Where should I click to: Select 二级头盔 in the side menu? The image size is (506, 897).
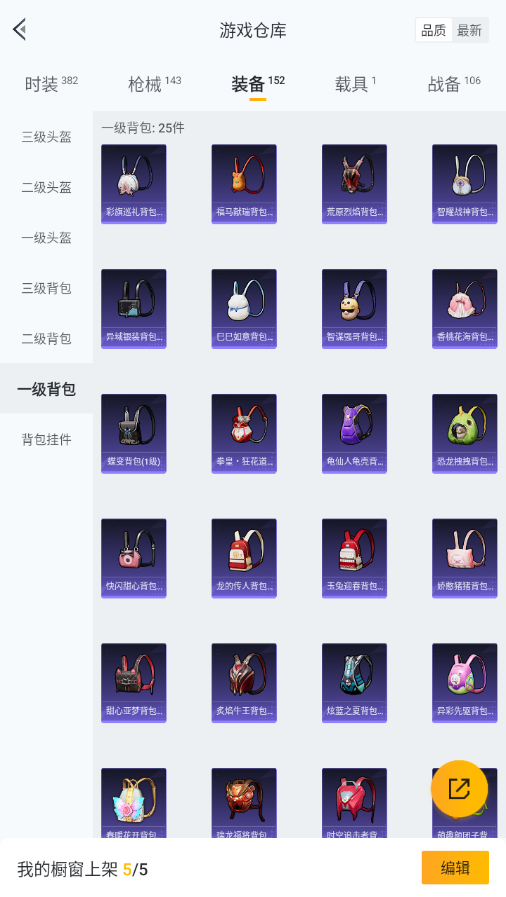pos(46,187)
